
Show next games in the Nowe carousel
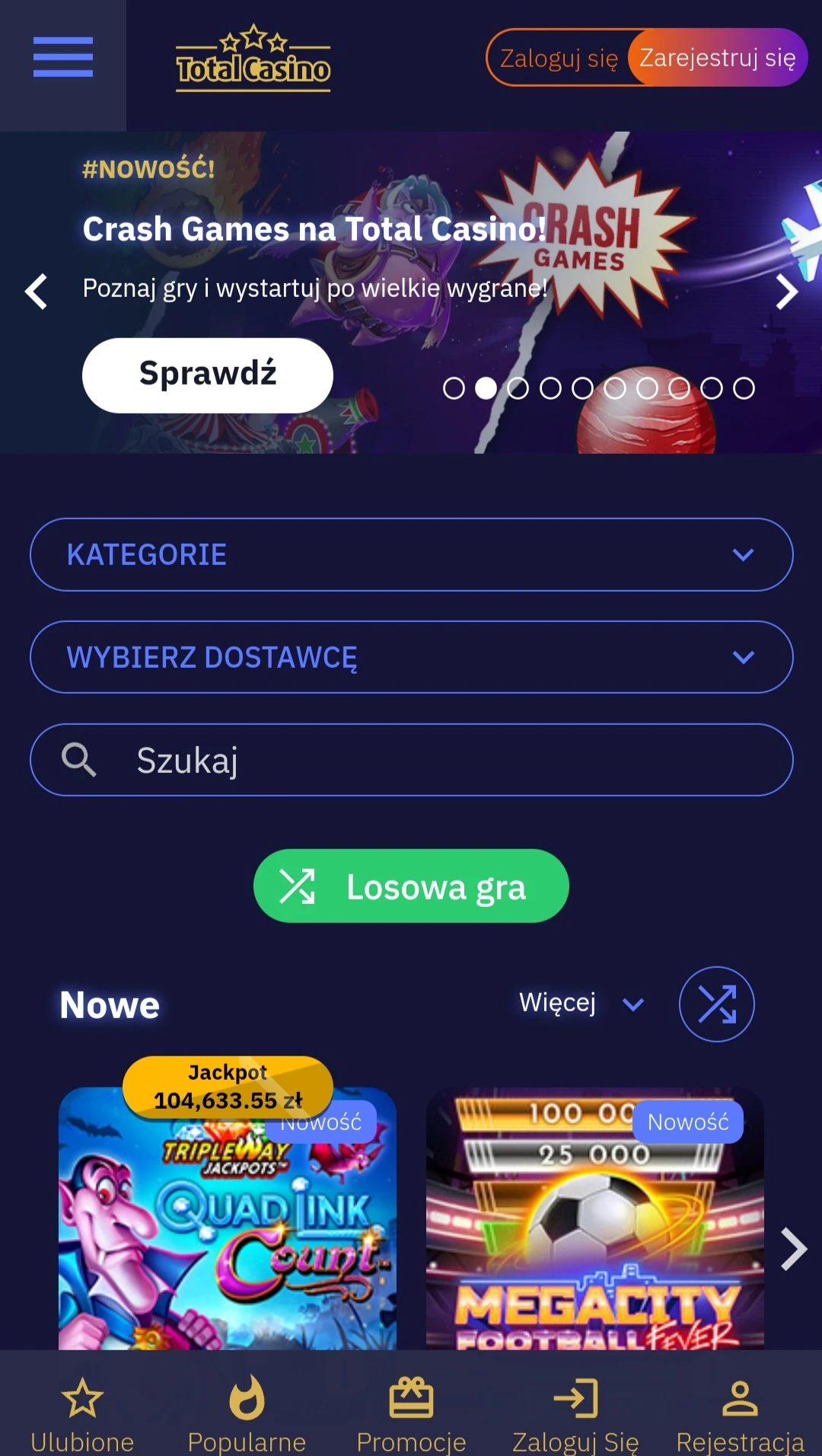[x=793, y=1249]
